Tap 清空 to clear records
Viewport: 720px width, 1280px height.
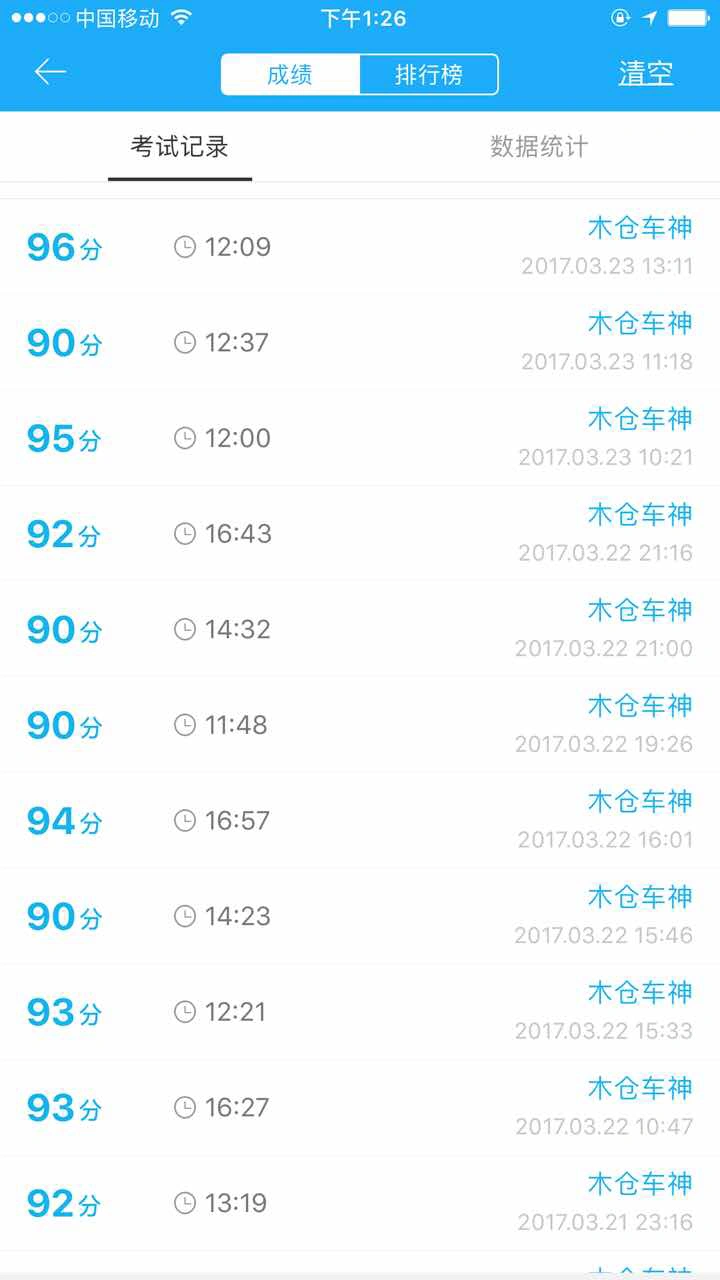point(646,74)
